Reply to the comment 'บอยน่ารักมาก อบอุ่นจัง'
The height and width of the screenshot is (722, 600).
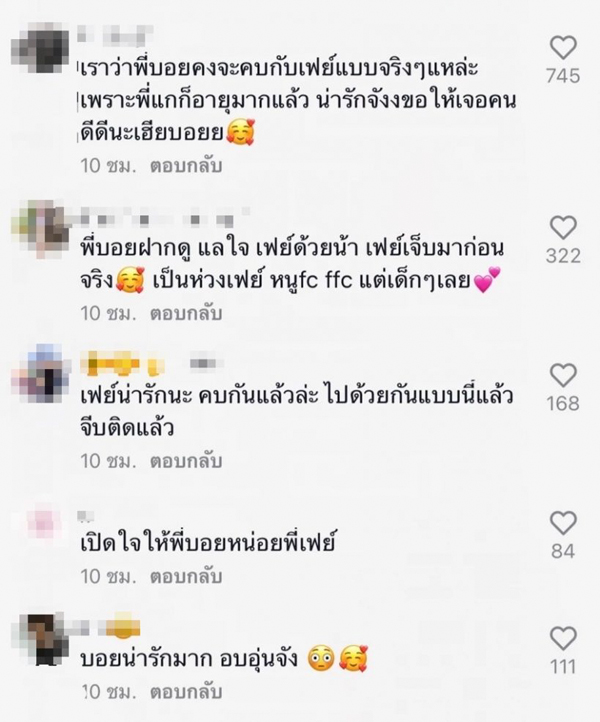183,691
